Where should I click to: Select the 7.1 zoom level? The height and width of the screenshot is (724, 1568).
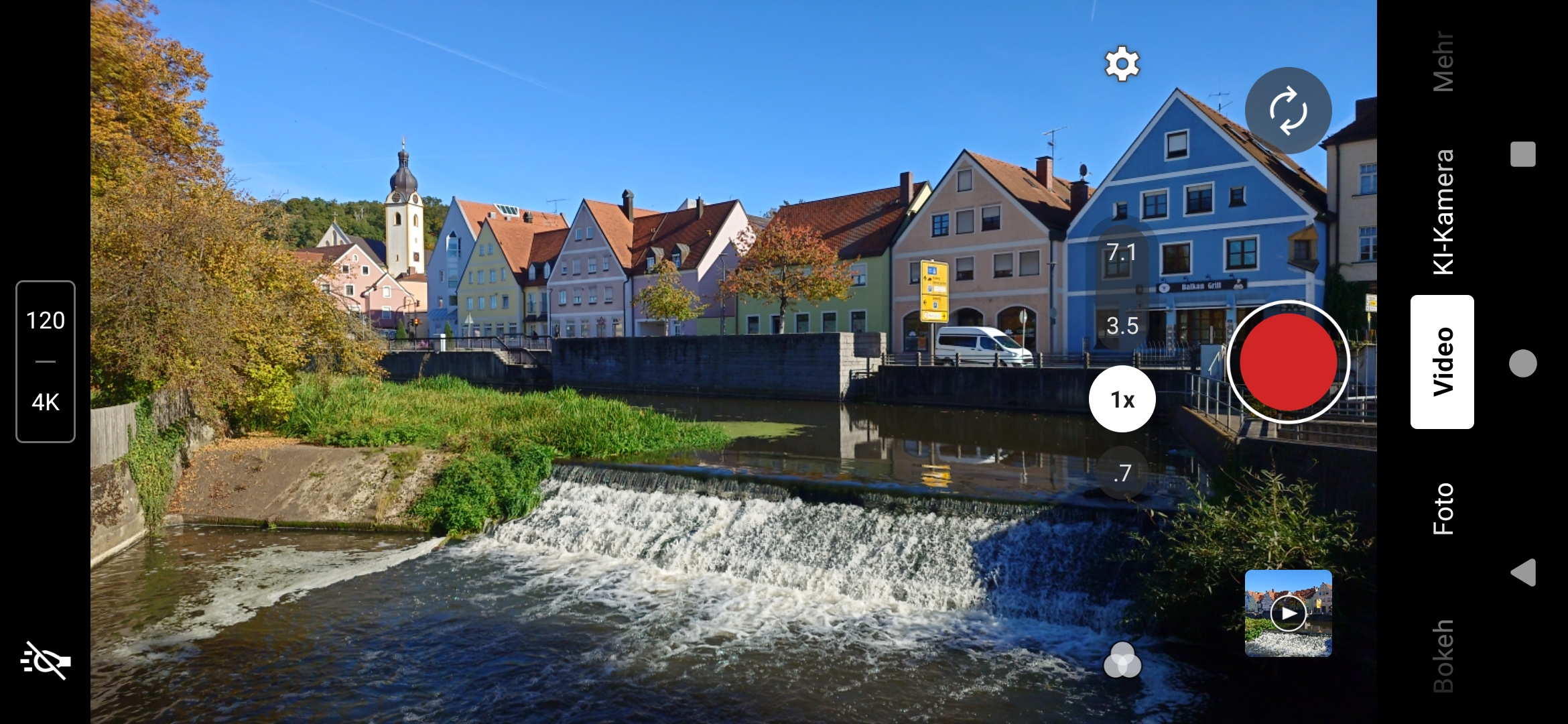pos(1122,253)
